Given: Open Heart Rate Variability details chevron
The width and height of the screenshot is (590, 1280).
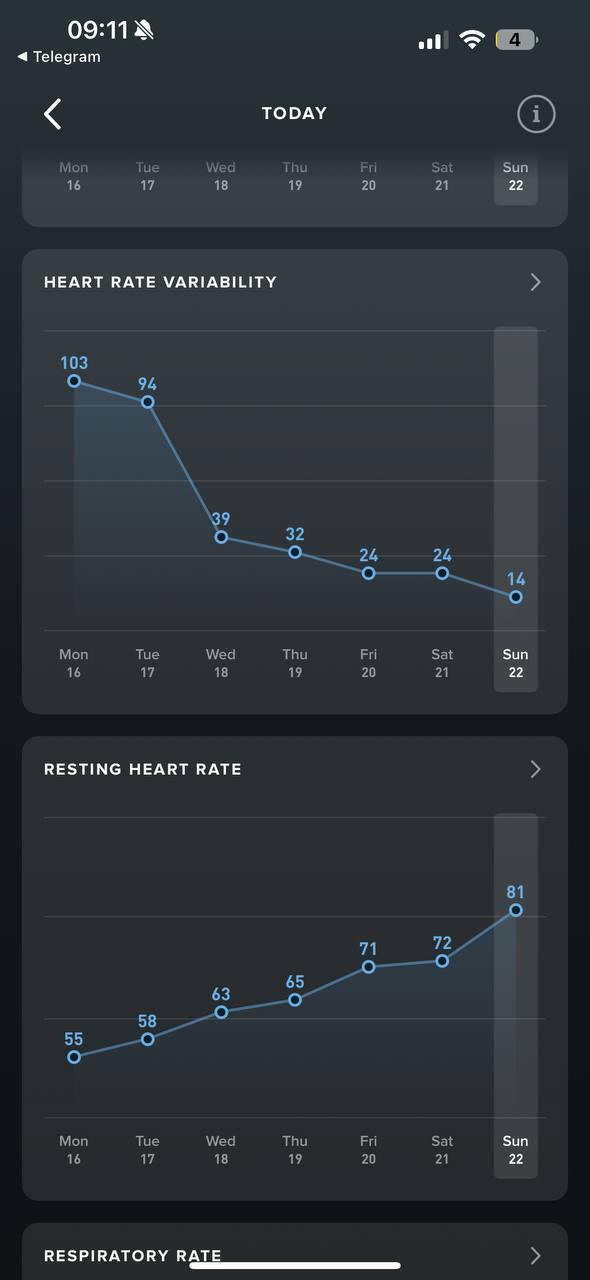Looking at the screenshot, I should 536,282.
